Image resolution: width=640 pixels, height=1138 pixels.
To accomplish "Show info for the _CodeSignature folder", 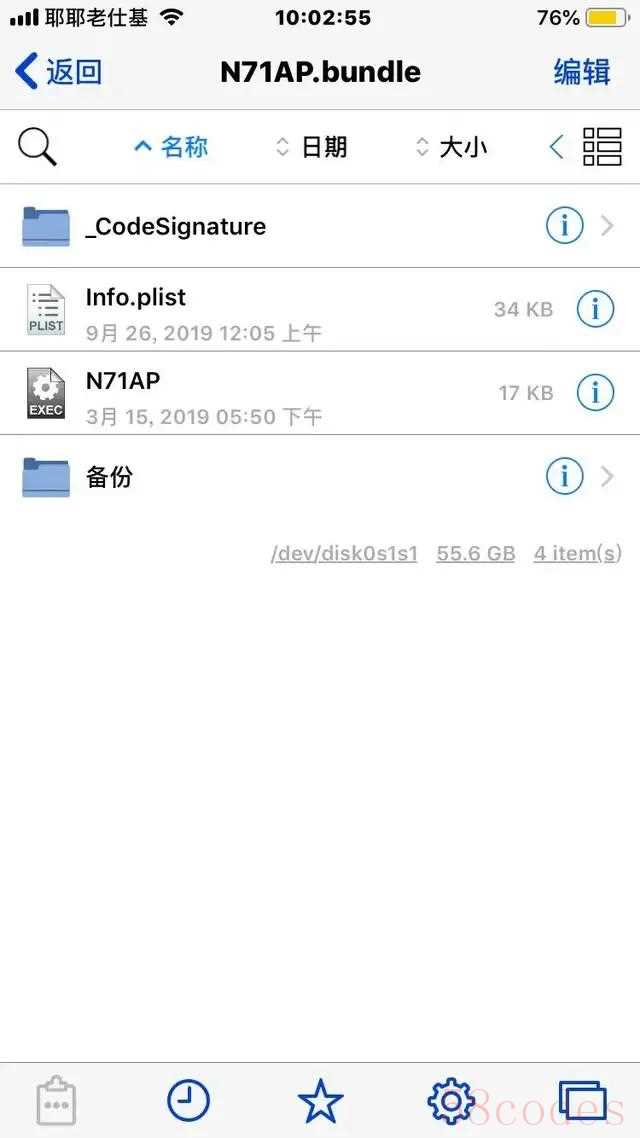I will tap(565, 226).
